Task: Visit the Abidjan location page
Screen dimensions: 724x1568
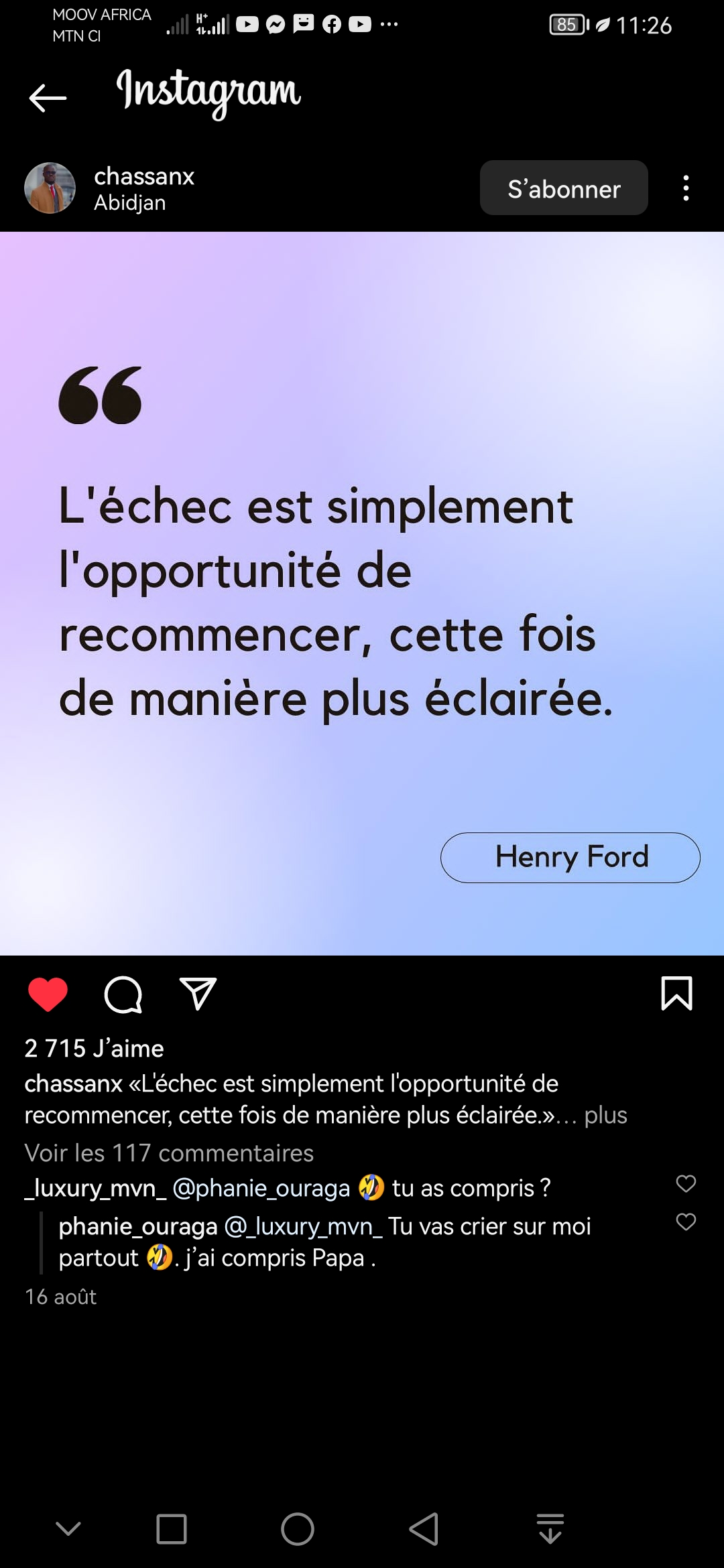Action: 129,202
